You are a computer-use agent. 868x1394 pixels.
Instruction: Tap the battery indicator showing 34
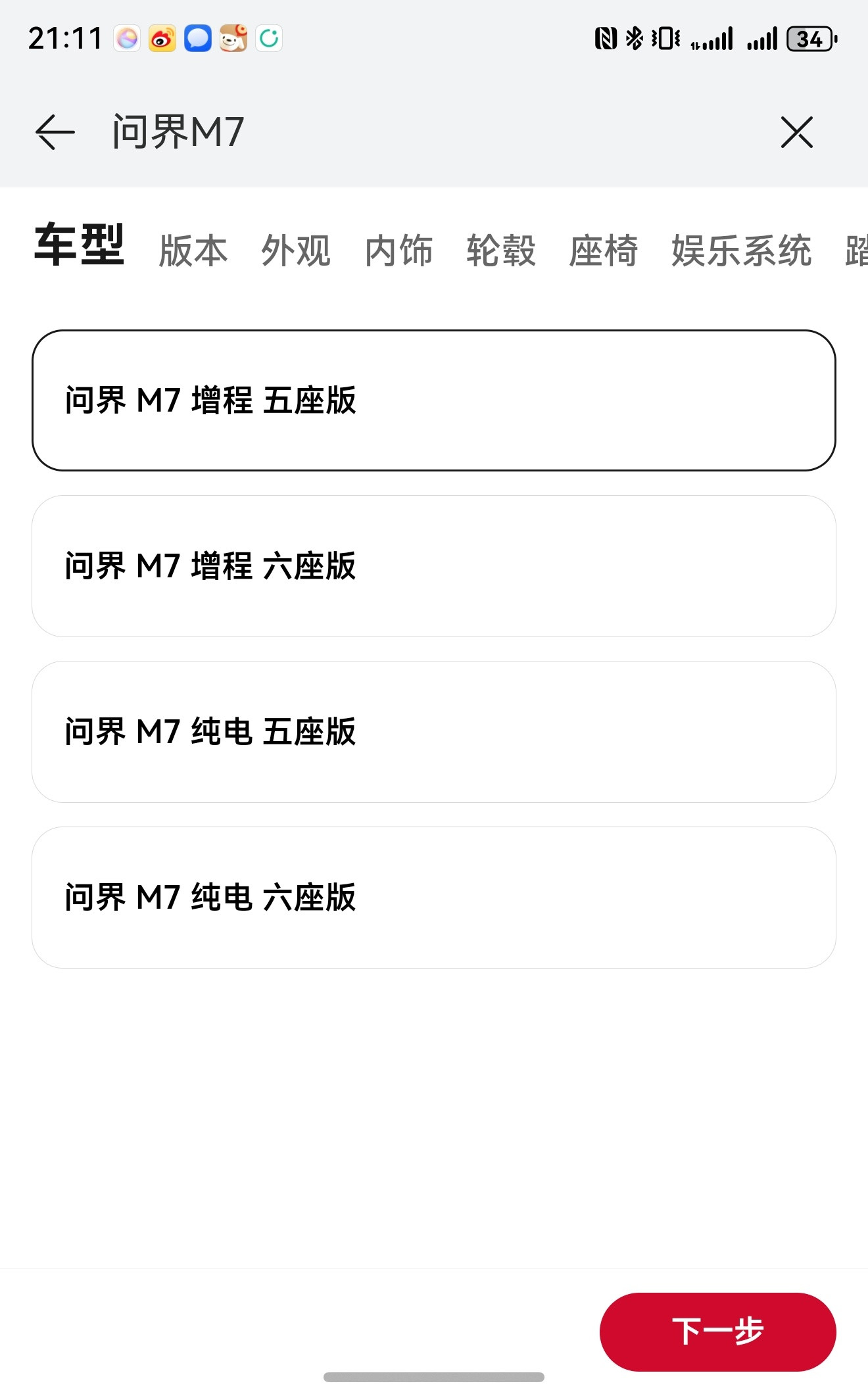pyautogui.click(x=810, y=38)
